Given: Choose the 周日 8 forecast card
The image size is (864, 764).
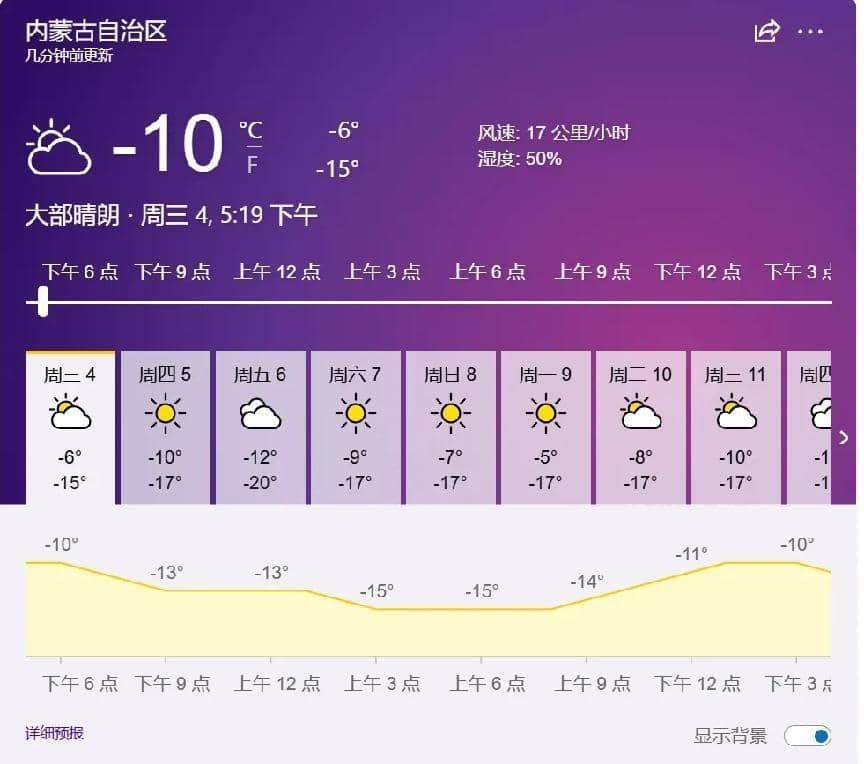Looking at the screenshot, I should click(450, 427).
